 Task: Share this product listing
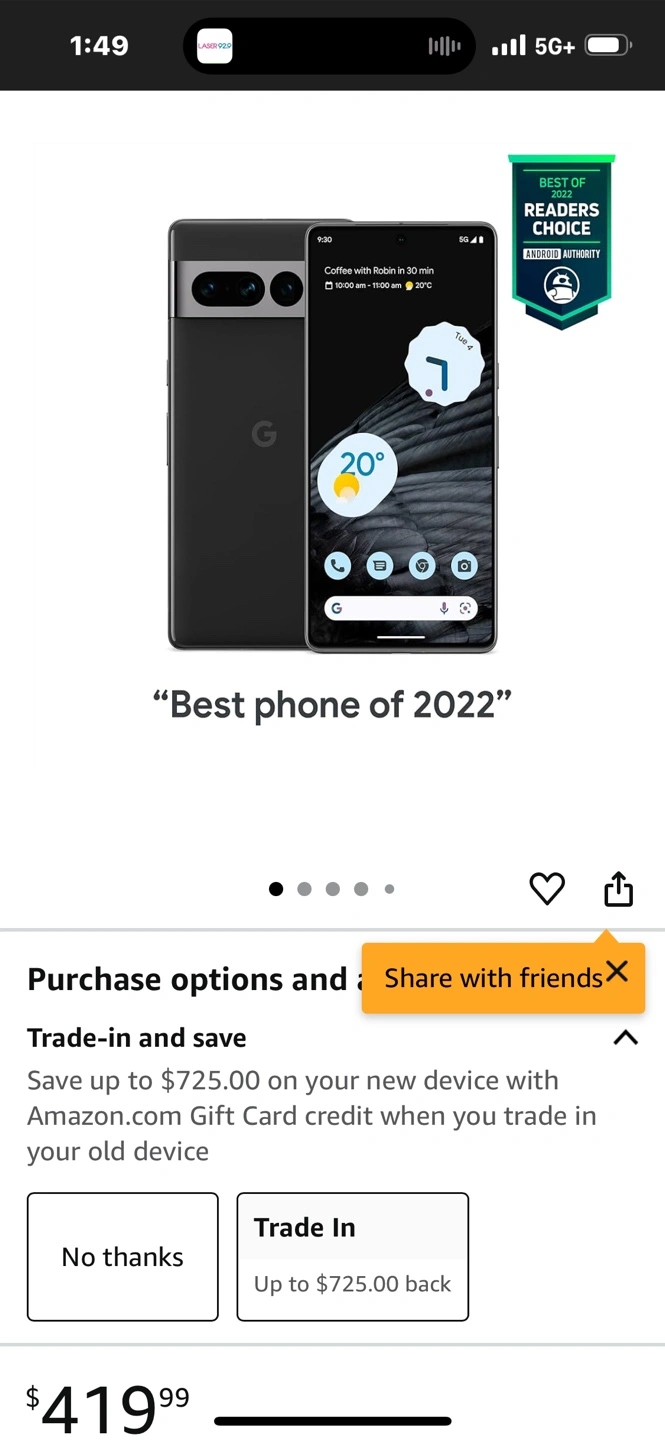coord(619,888)
